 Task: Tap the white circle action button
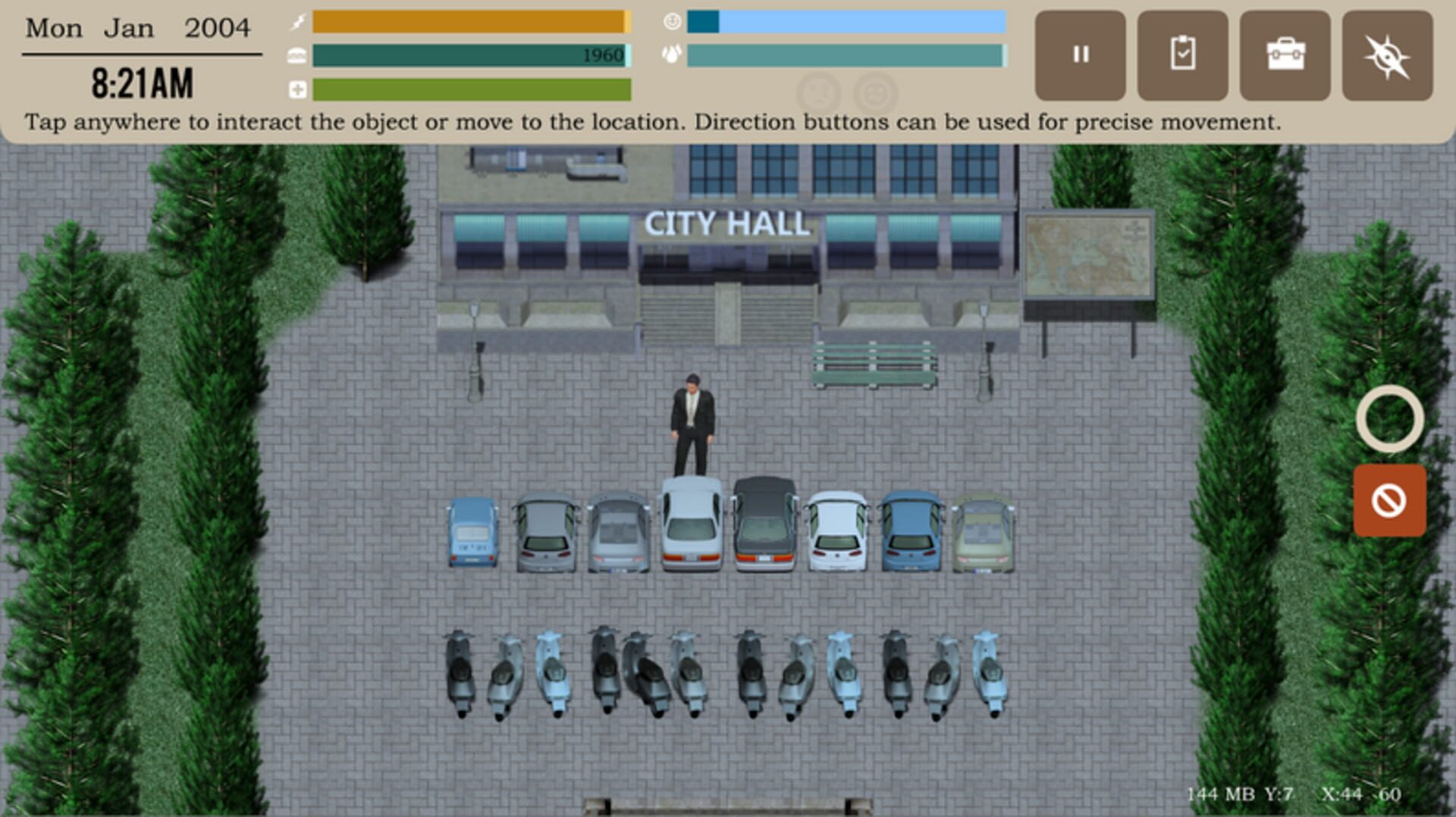[1389, 418]
